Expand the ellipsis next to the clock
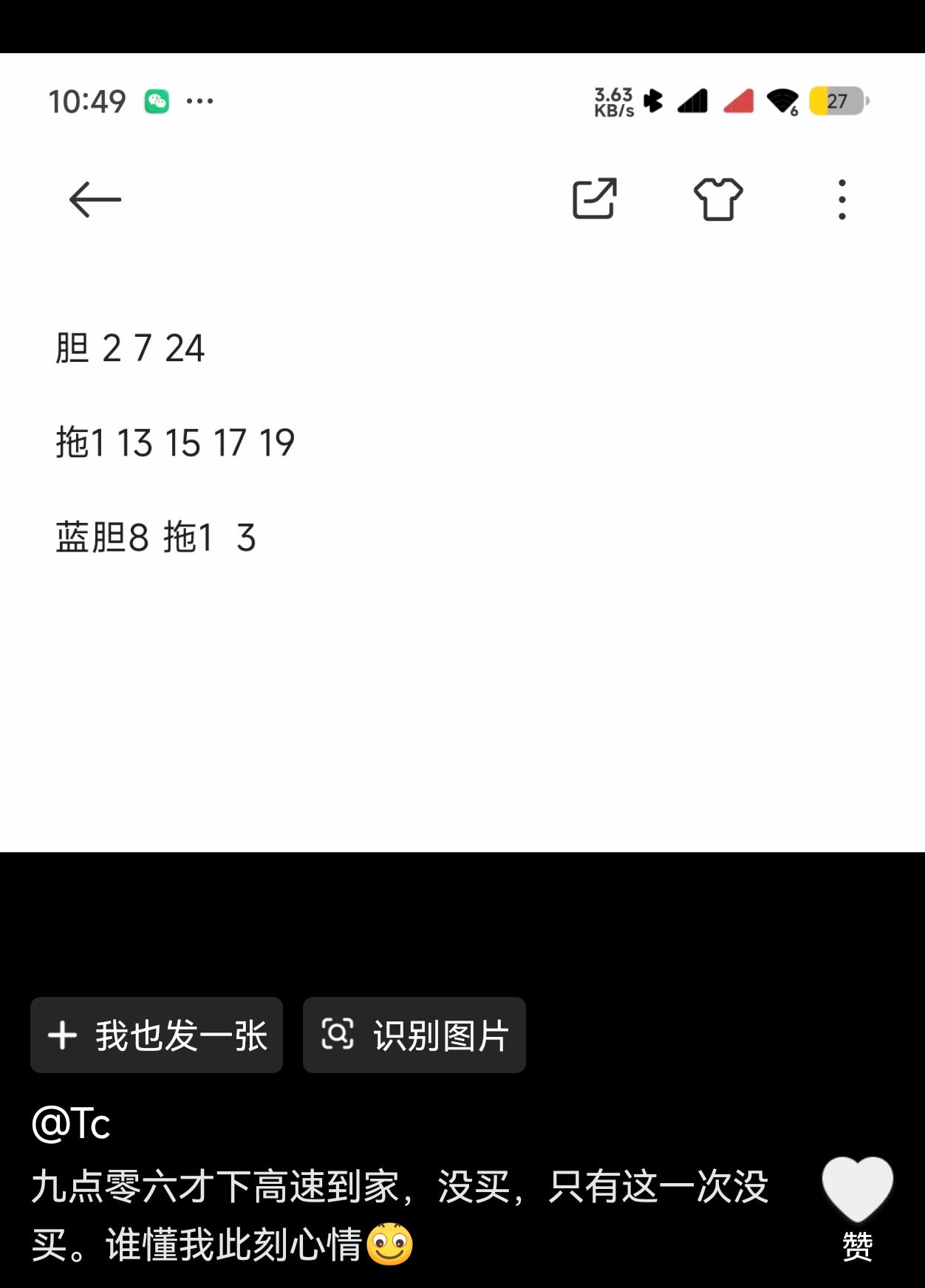This screenshot has height=1288, width=925. point(202,101)
